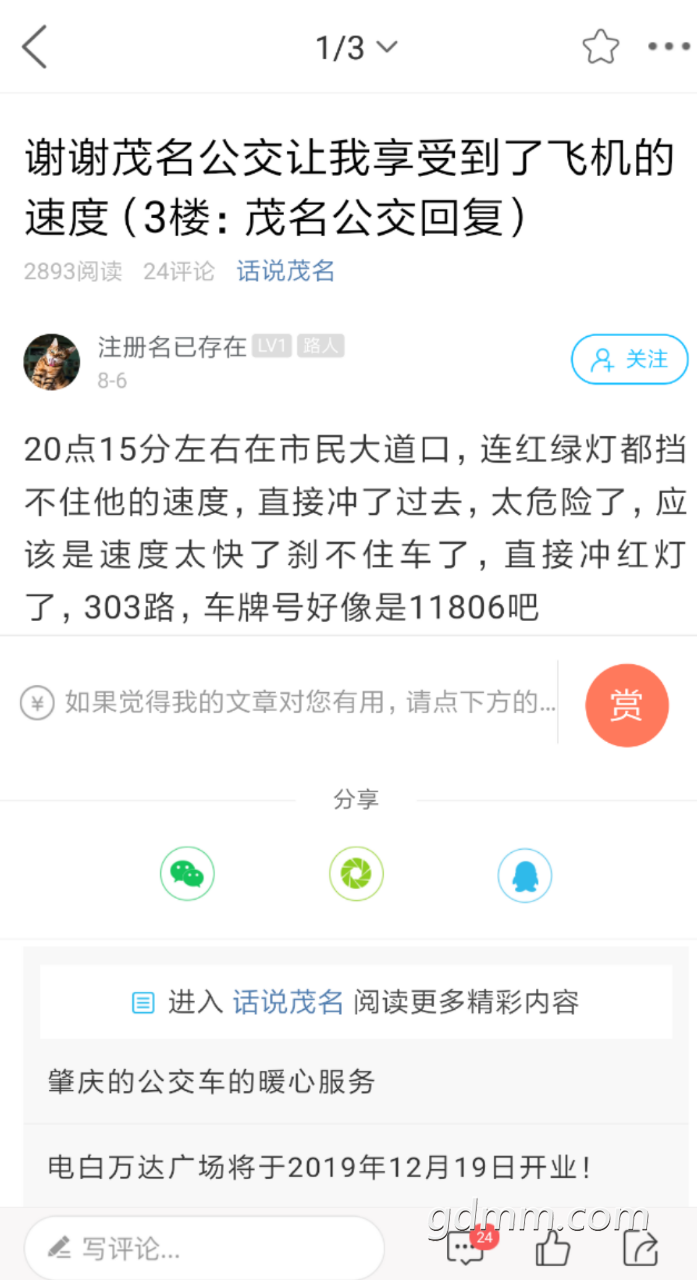Open the post 肇庆的公交车的暖心服务
This screenshot has width=697, height=1280.
pos(211,1081)
